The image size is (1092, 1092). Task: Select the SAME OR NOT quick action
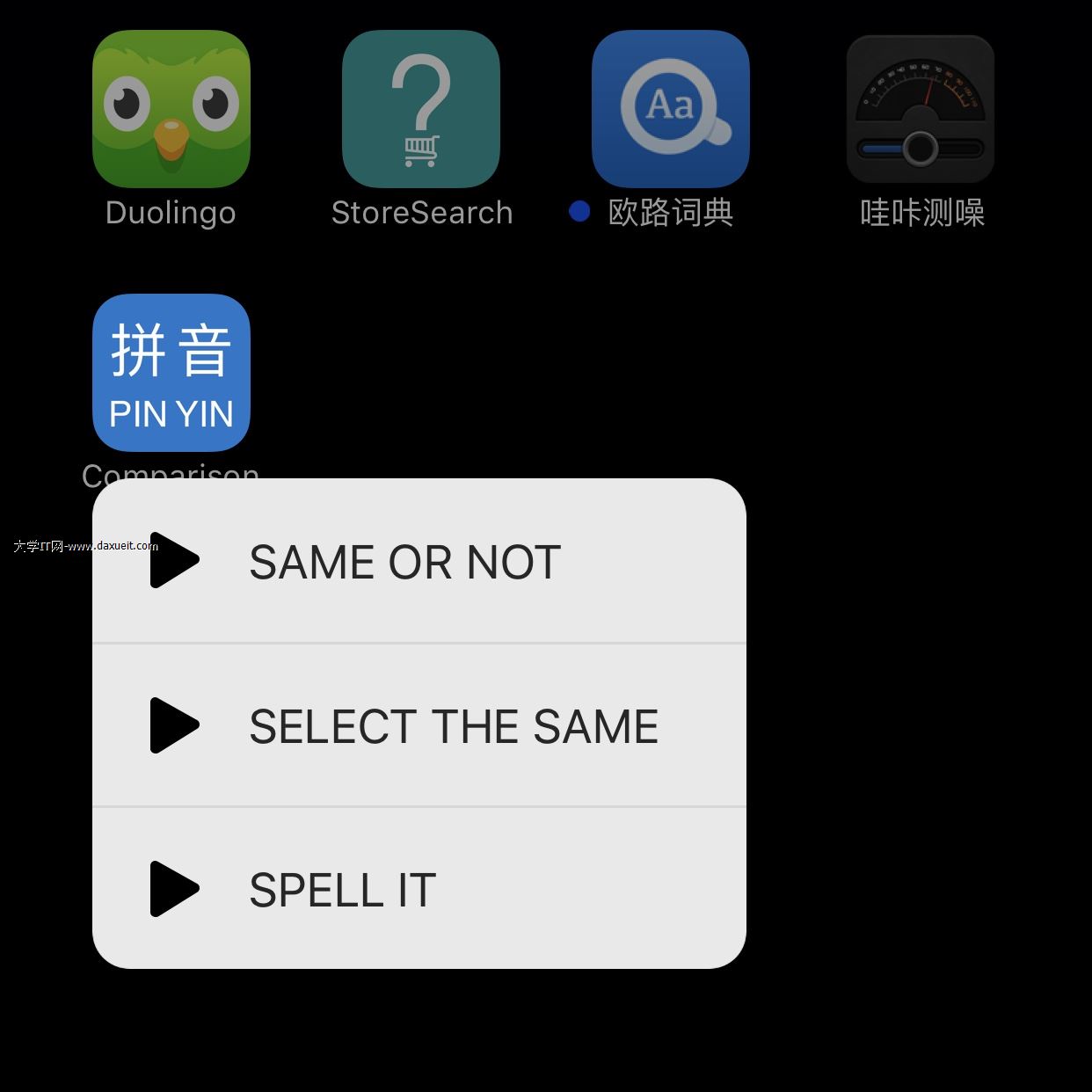click(419, 561)
